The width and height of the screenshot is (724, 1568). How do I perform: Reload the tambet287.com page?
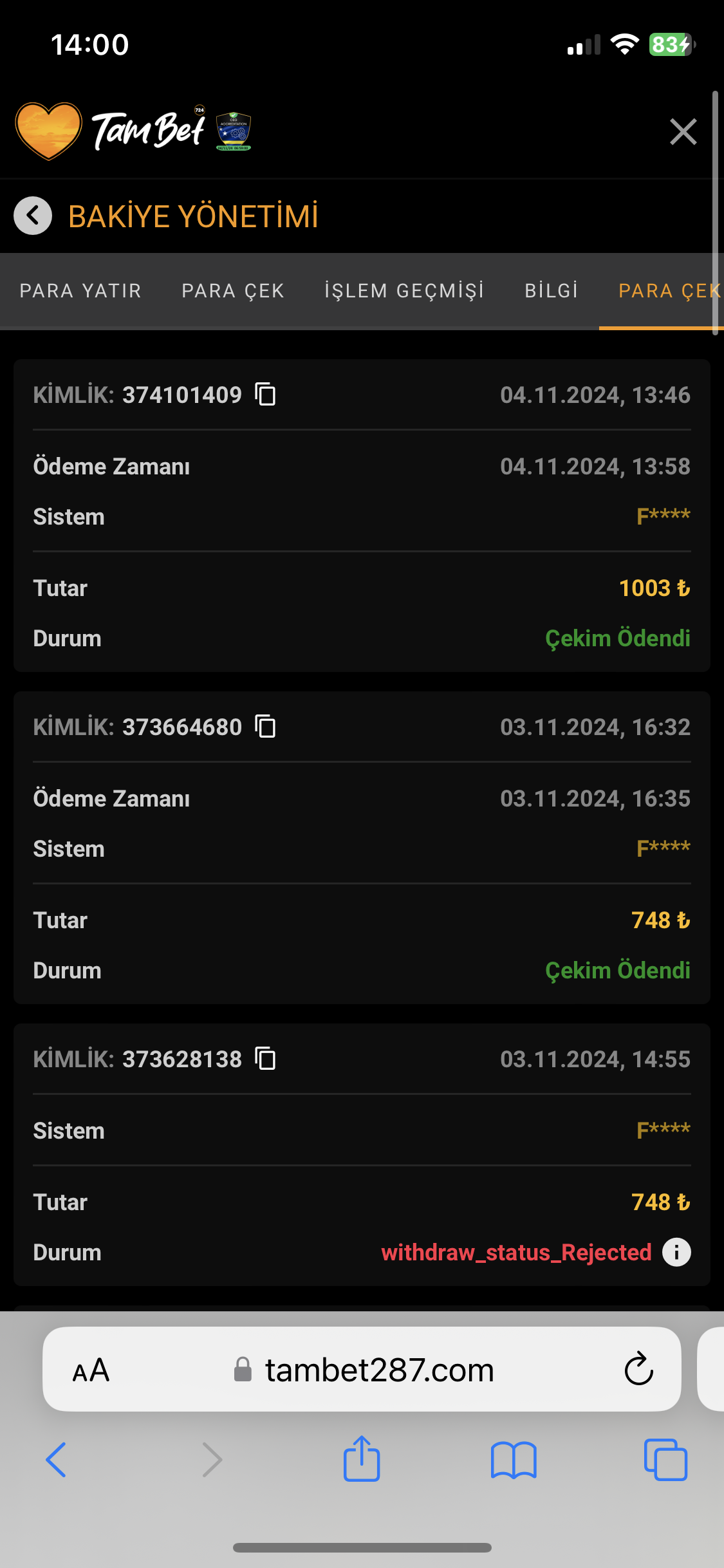(x=638, y=1368)
